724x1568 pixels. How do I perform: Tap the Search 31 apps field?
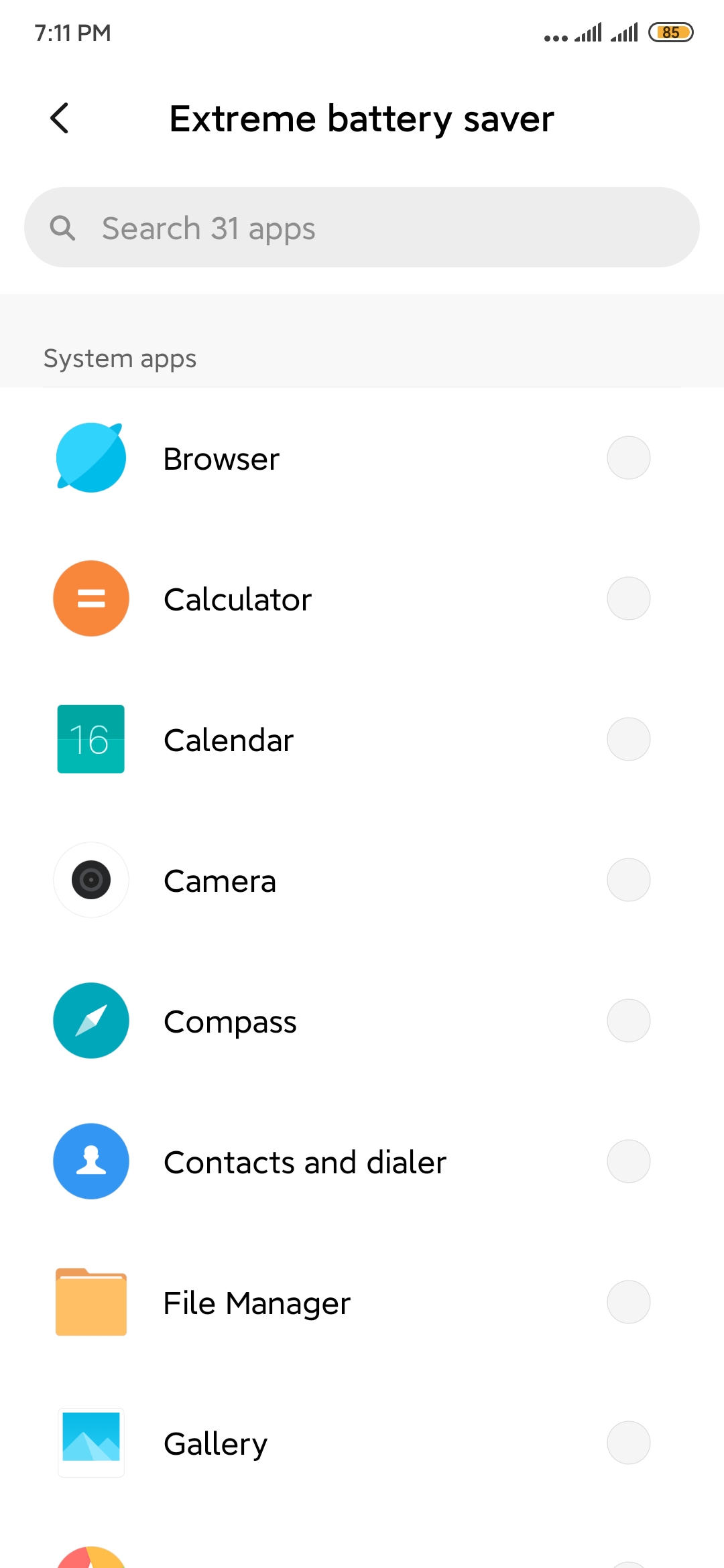362,228
